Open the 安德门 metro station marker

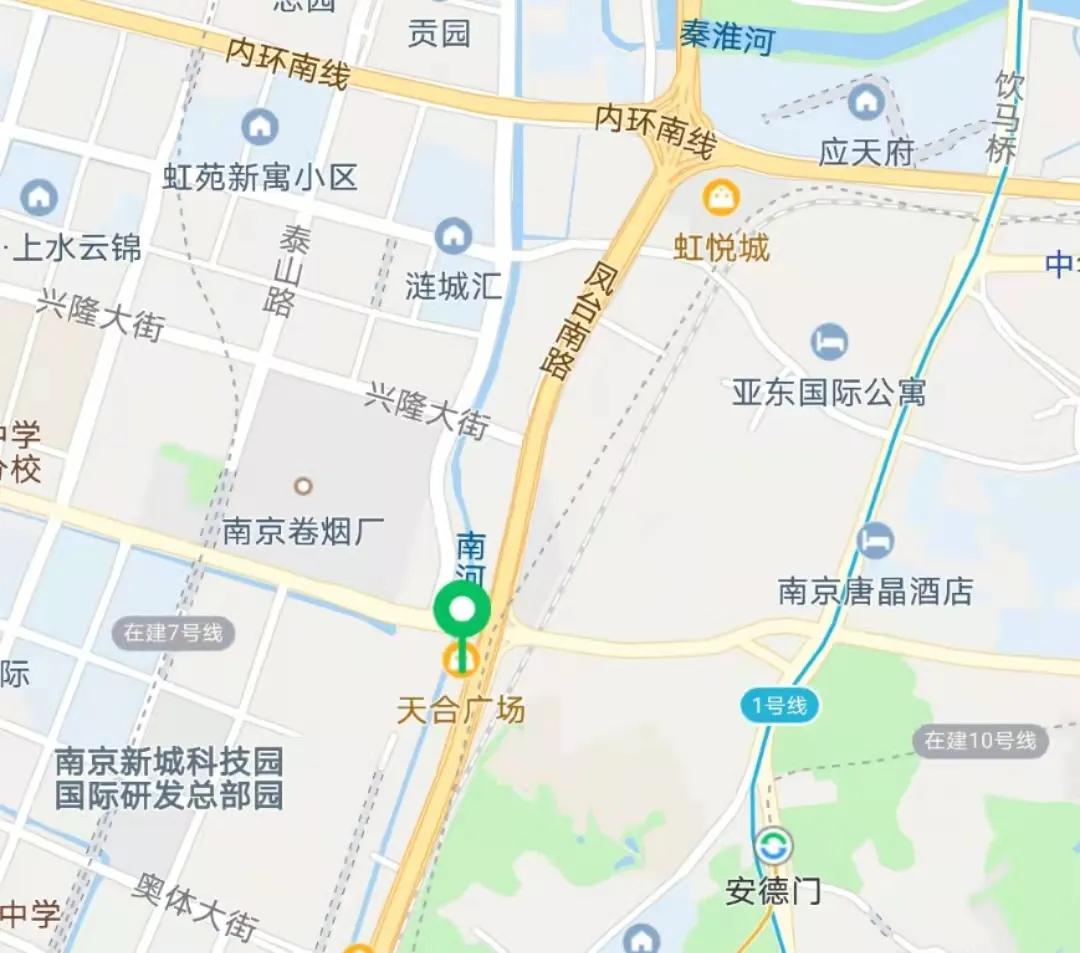coord(773,846)
